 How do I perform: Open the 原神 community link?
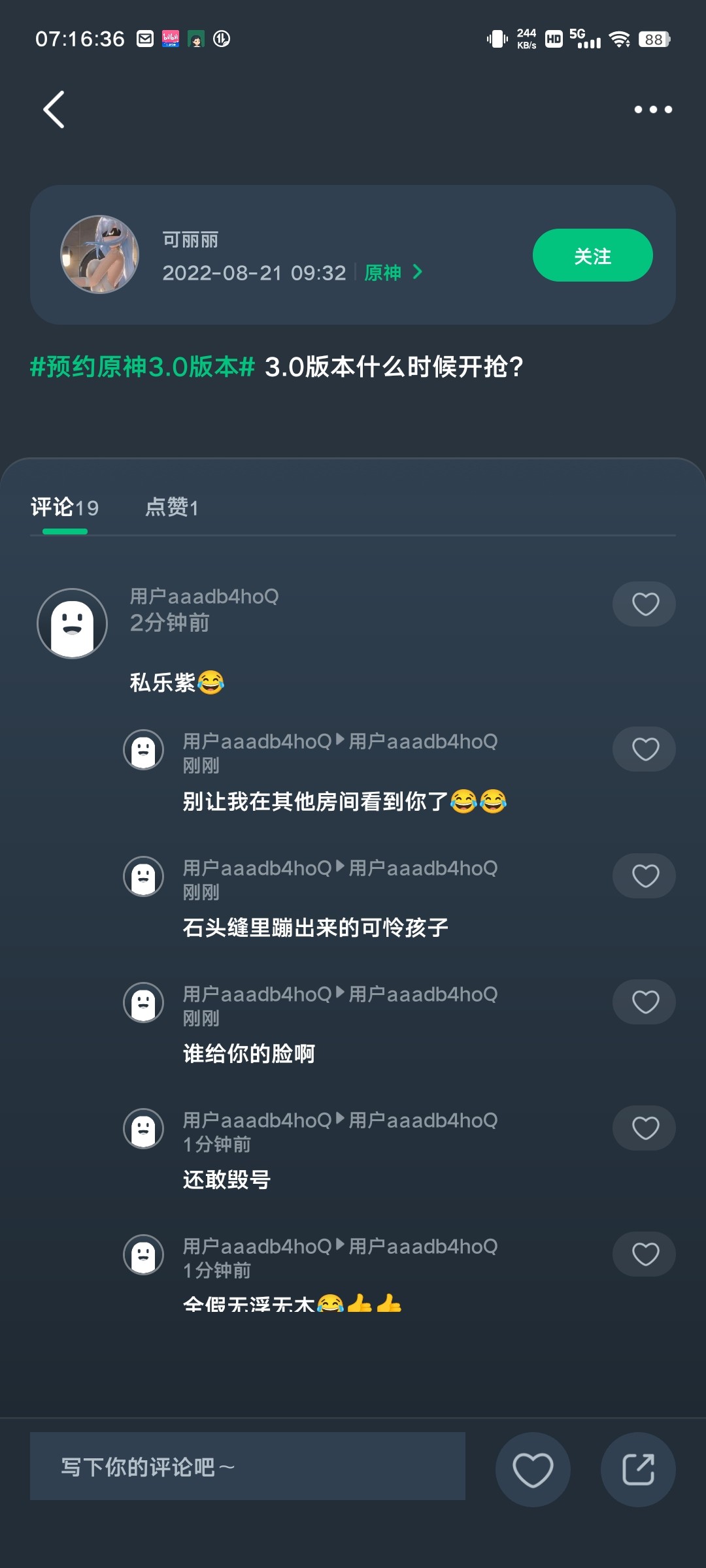(x=392, y=272)
